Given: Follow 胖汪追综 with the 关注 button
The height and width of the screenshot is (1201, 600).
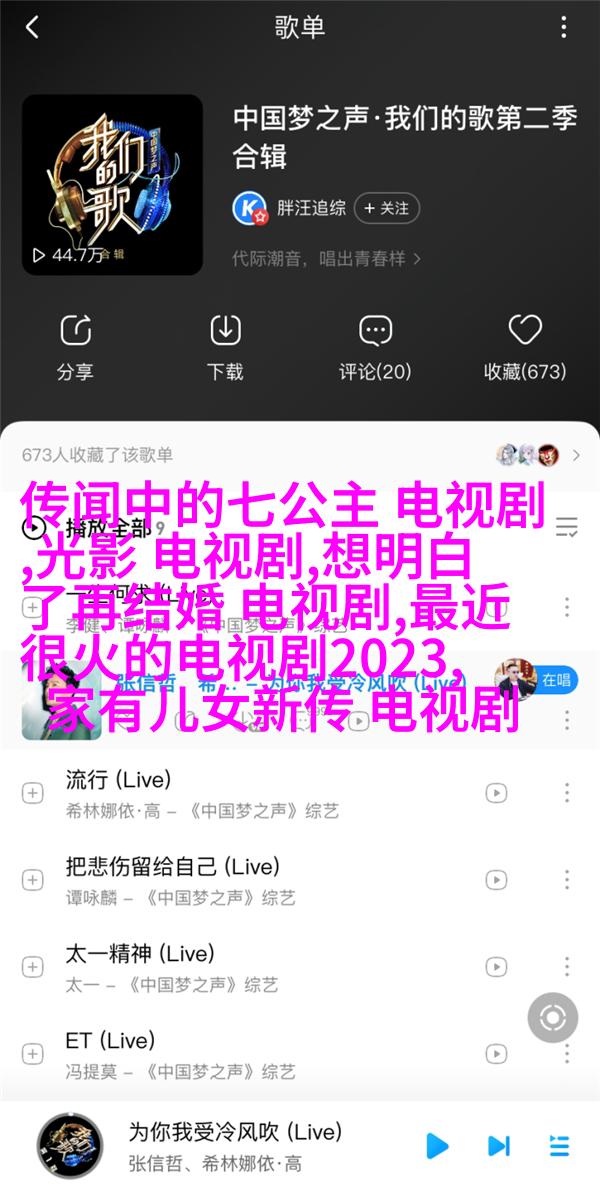Looking at the screenshot, I should point(387,208).
